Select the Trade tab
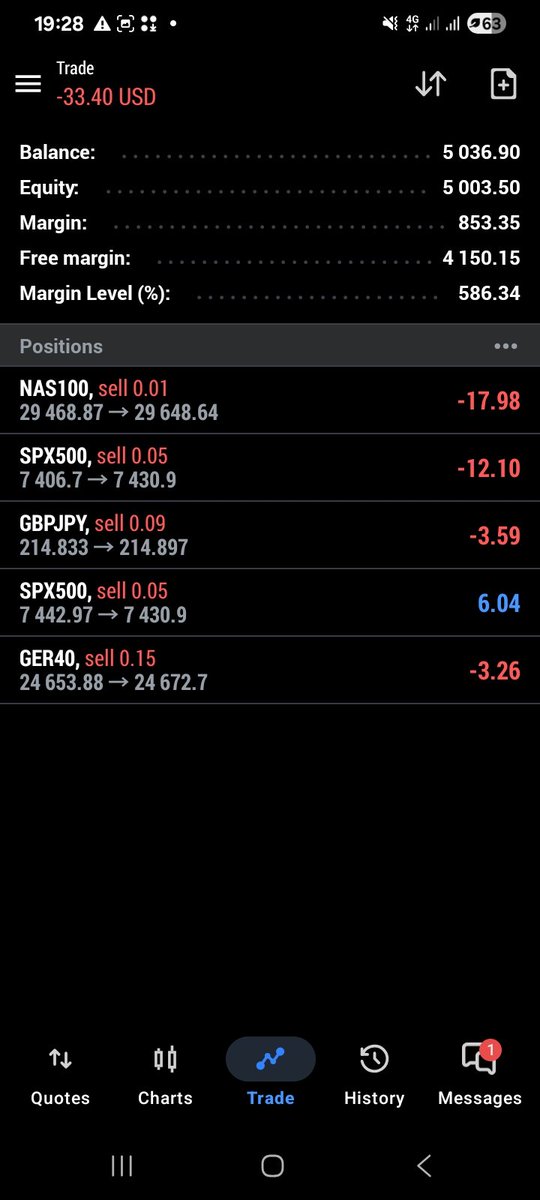540x1200 pixels. [270, 1075]
